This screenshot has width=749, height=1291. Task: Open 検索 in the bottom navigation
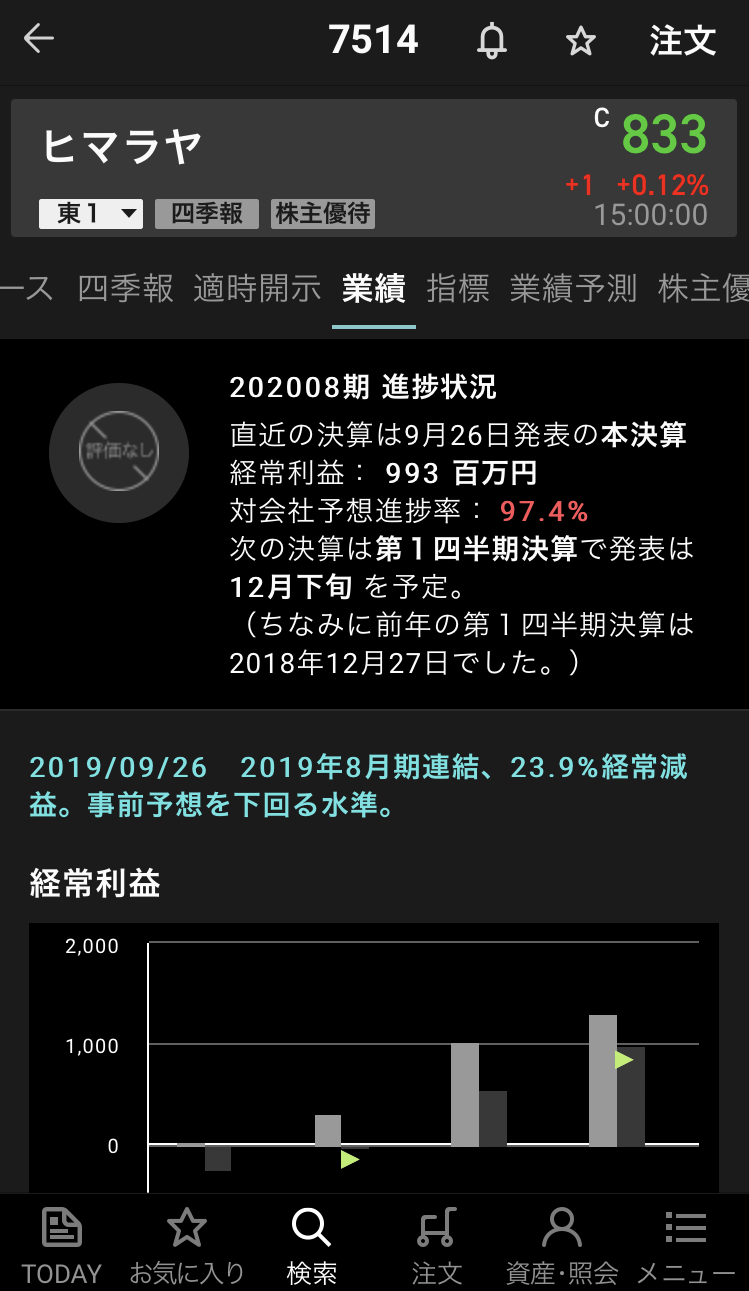coord(311,1244)
